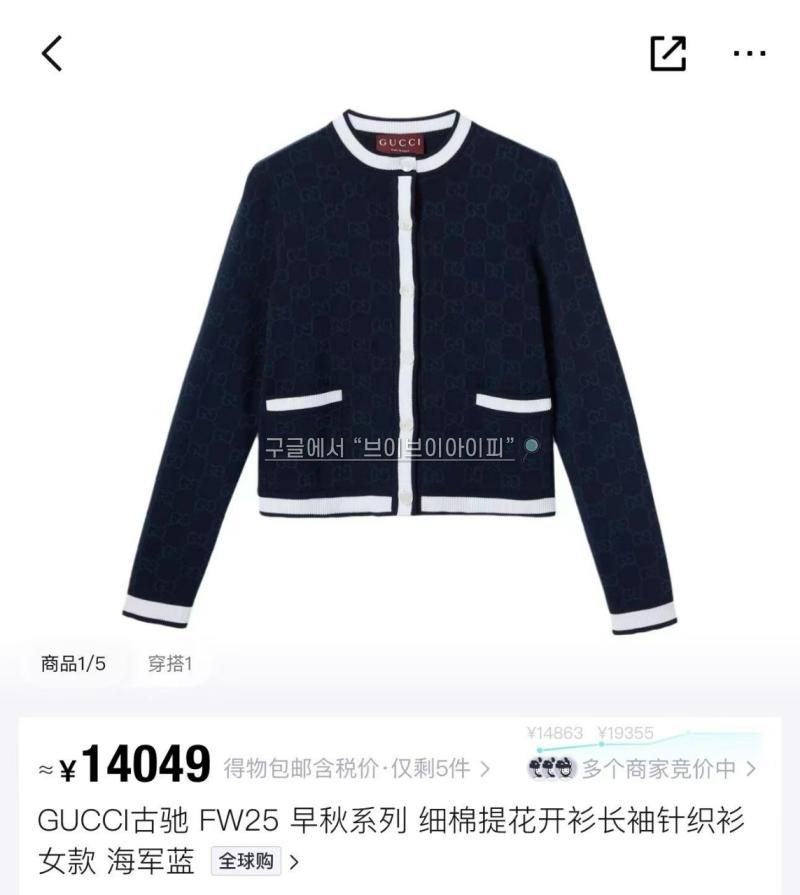Open the cardigan product image
Viewport: 800px width, 895px height.
(x=400, y=370)
